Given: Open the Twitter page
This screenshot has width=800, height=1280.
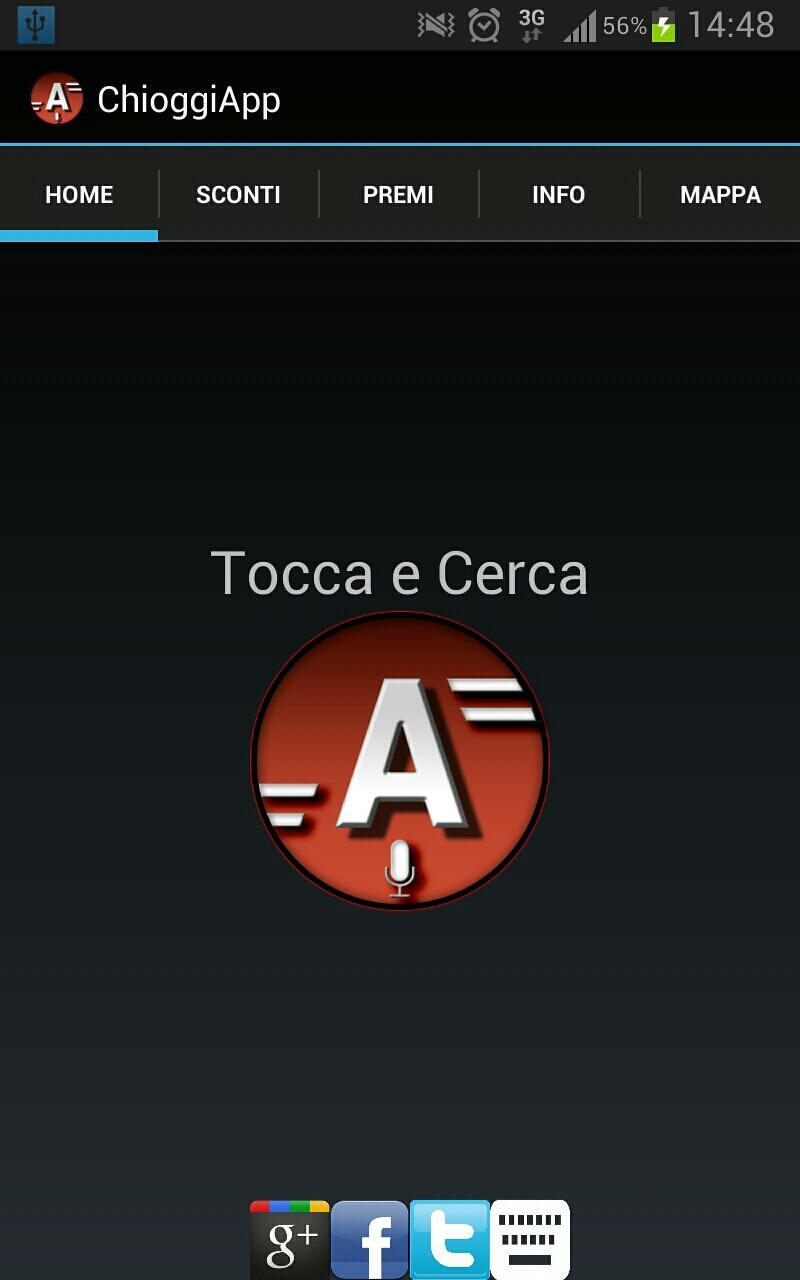Looking at the screenshot, I should [450, 1240].
